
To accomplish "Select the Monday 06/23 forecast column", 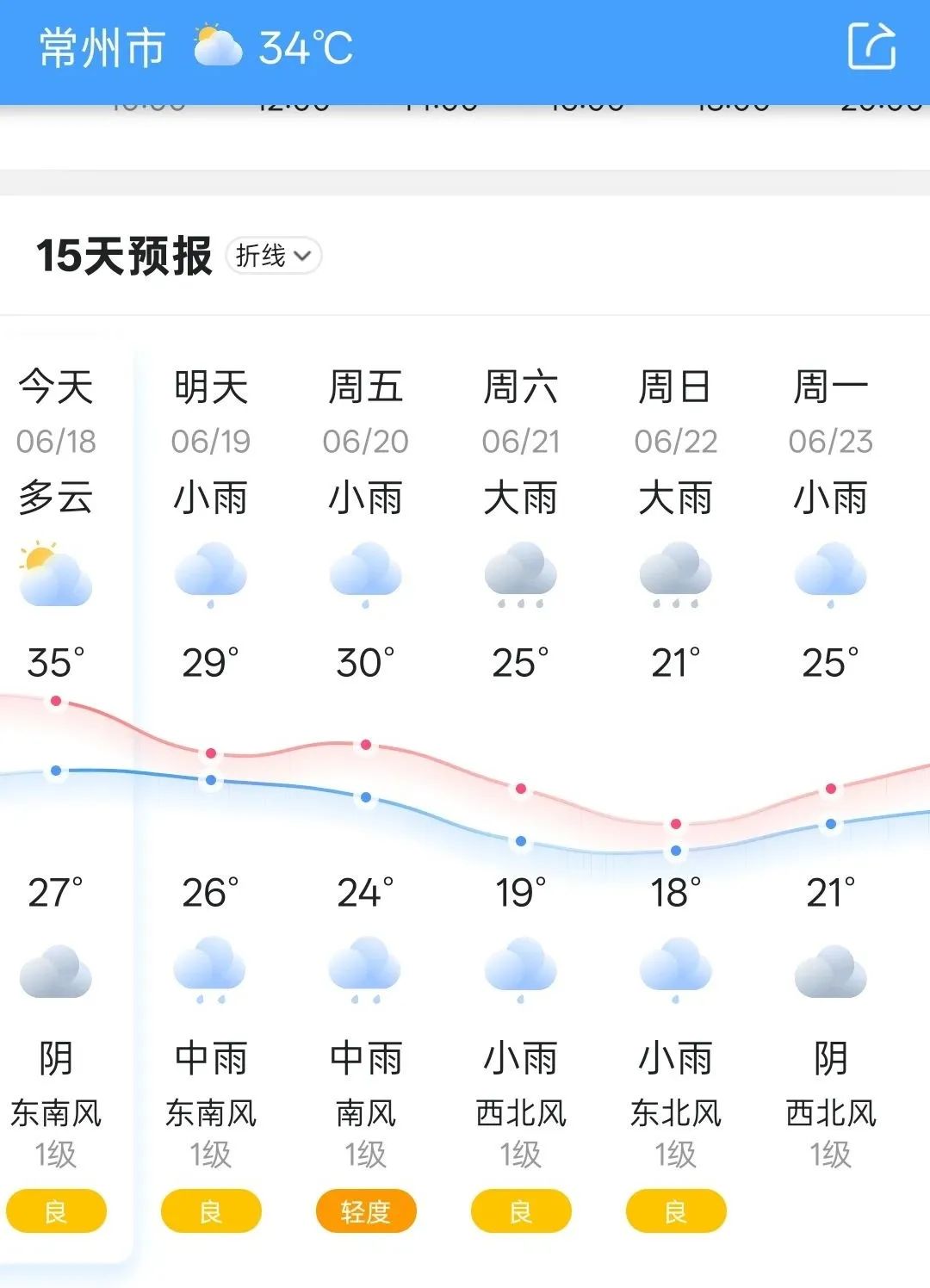I will (830, 413).
